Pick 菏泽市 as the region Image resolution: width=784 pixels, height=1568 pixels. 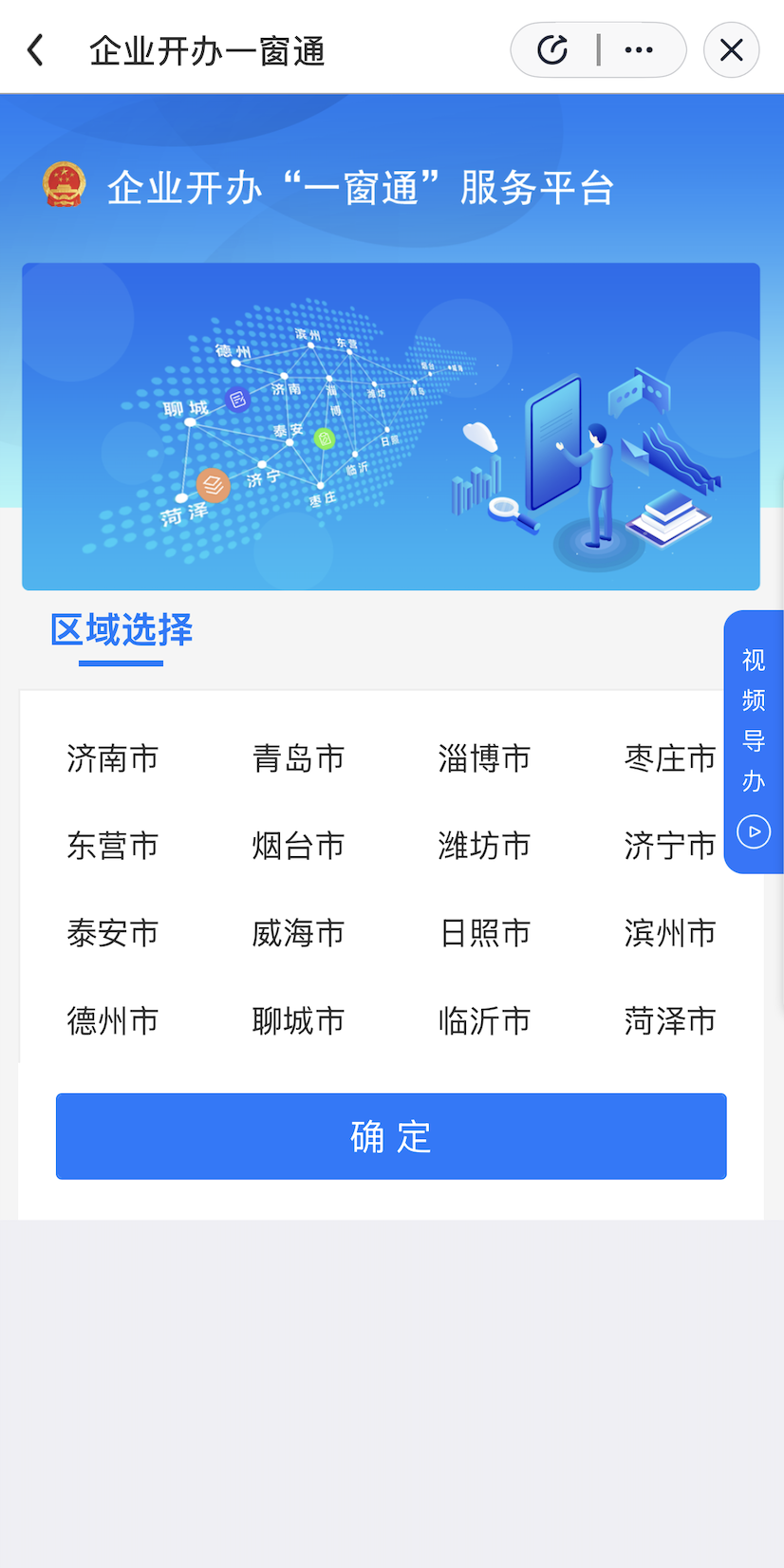point(670,1021)
